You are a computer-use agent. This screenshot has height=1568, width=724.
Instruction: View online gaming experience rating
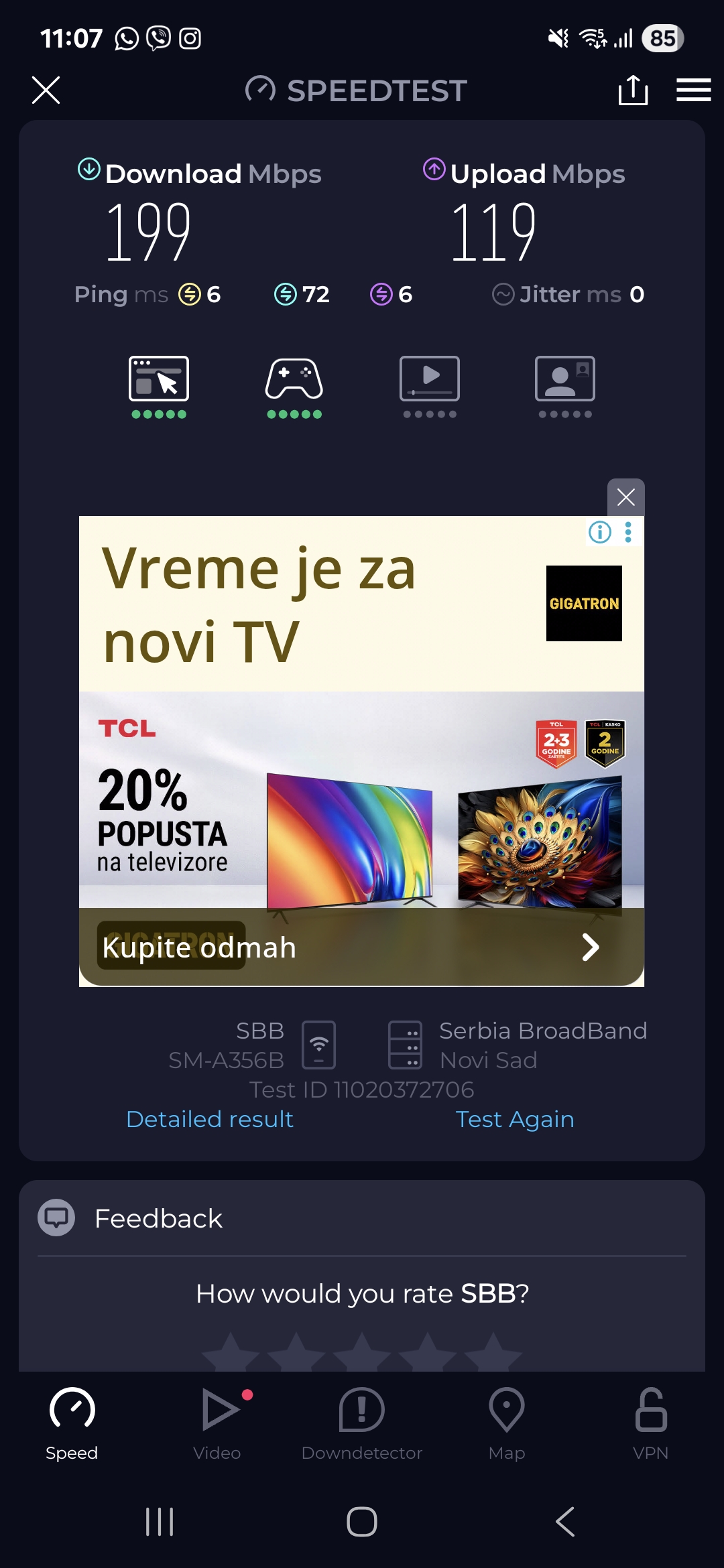click(294, 386)
